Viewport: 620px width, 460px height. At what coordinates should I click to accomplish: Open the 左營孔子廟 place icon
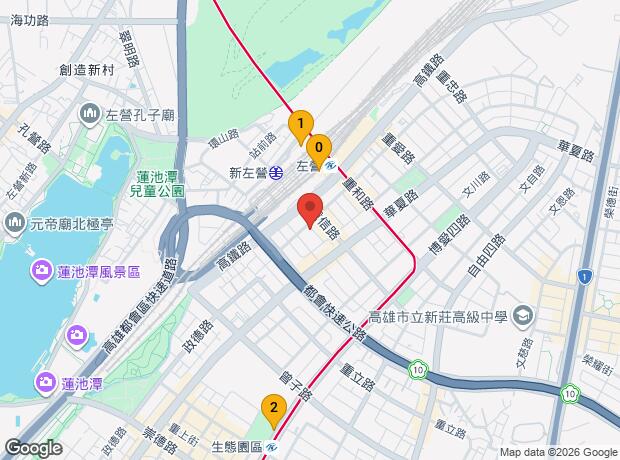pos(90,115)
